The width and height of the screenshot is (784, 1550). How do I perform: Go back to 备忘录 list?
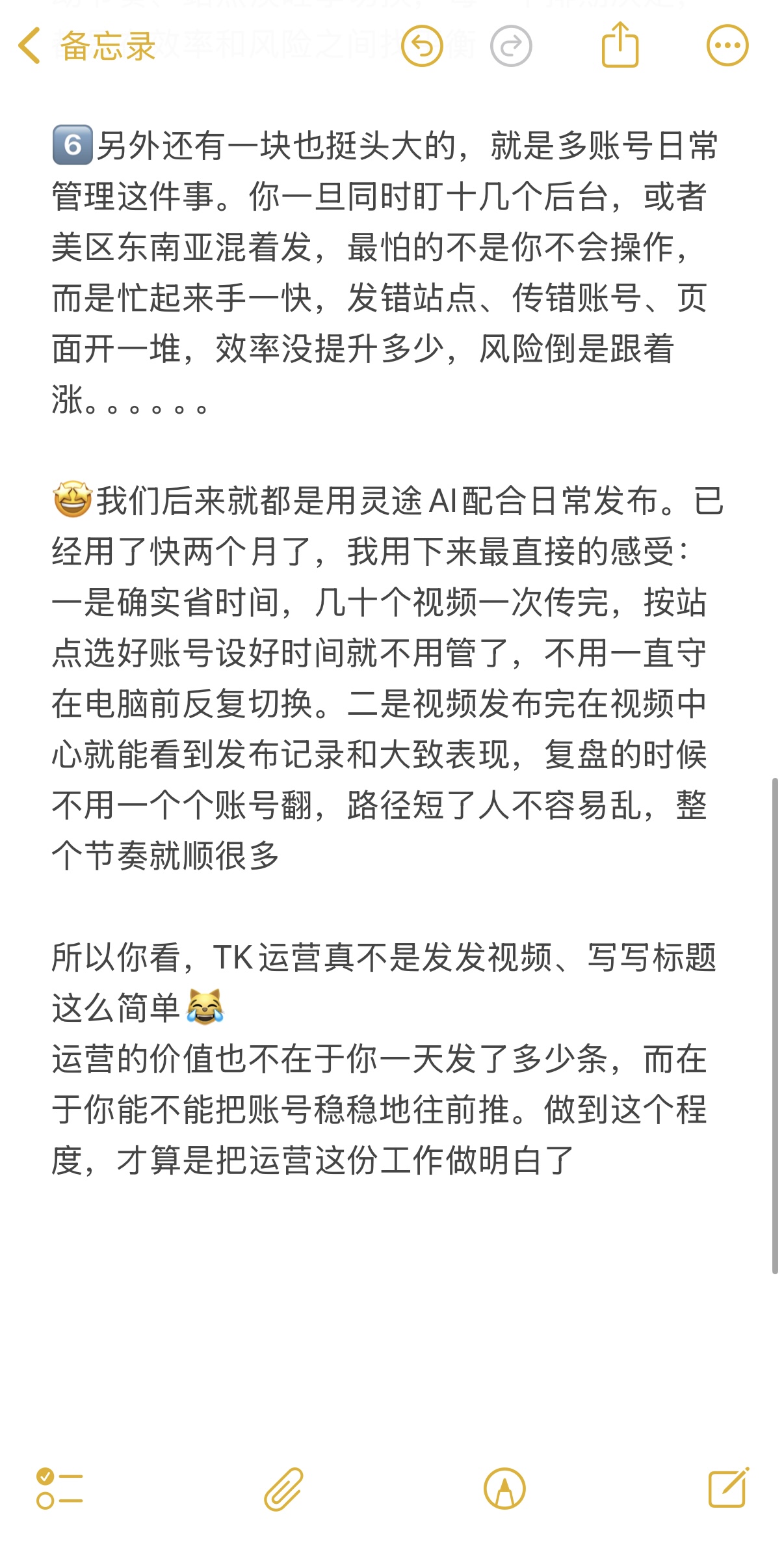pyautogui.click(x=87, y=46)
